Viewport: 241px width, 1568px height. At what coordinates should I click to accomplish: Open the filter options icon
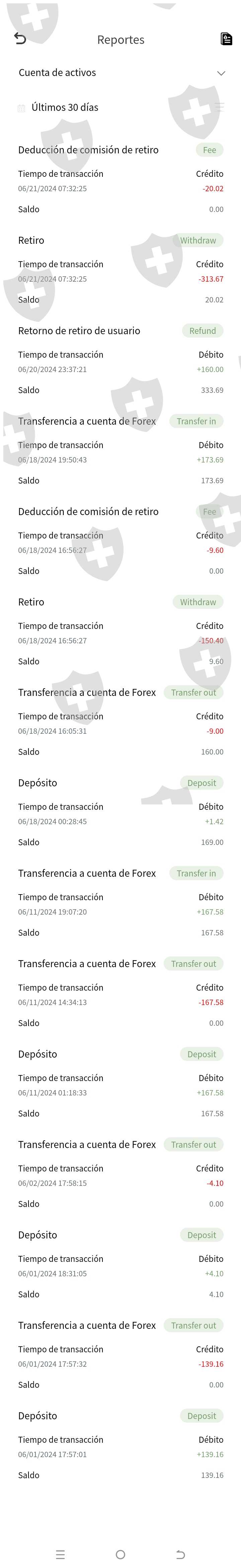point(220,107)
